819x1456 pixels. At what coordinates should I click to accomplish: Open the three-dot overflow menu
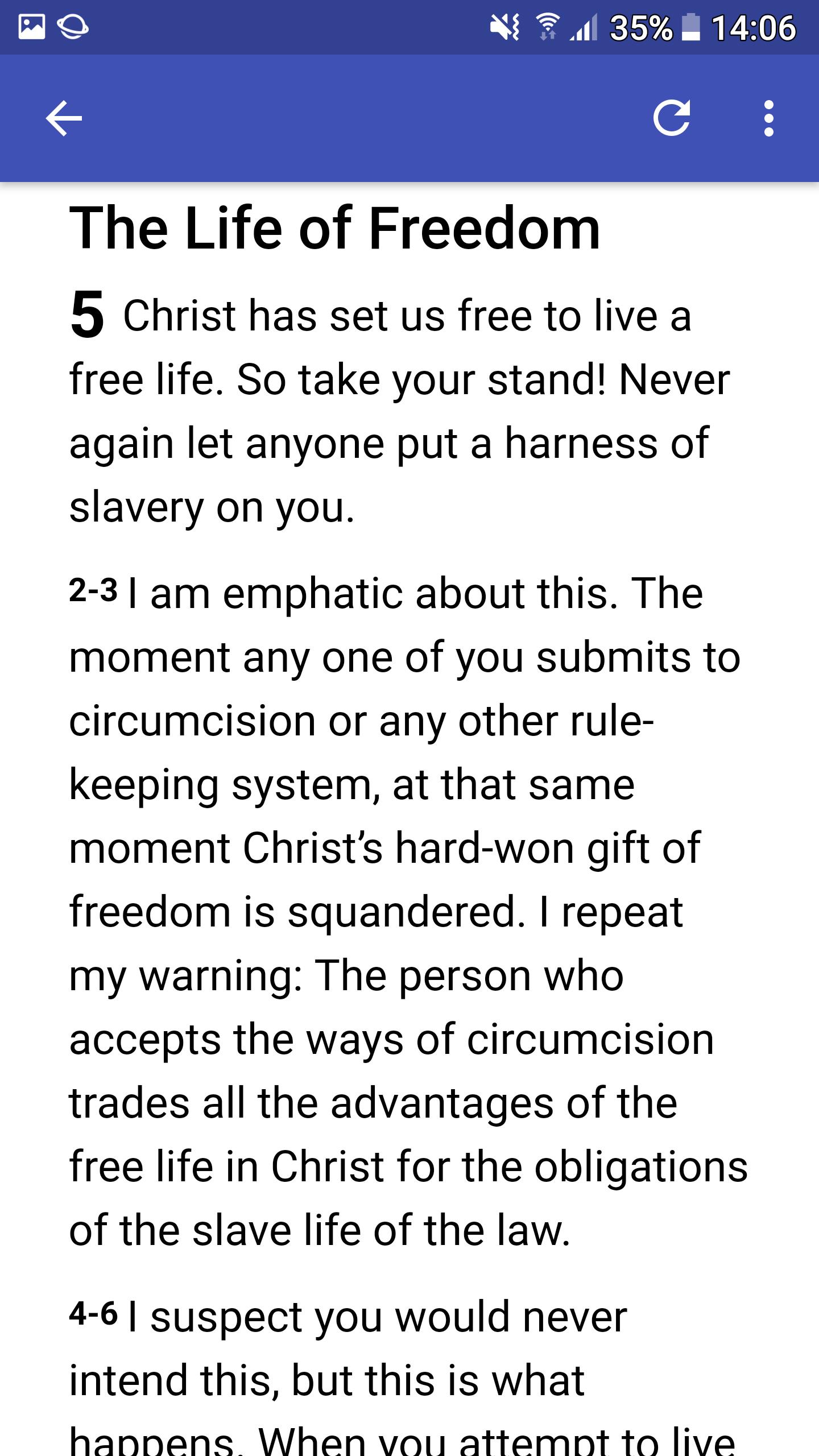(x=768, y=118)
